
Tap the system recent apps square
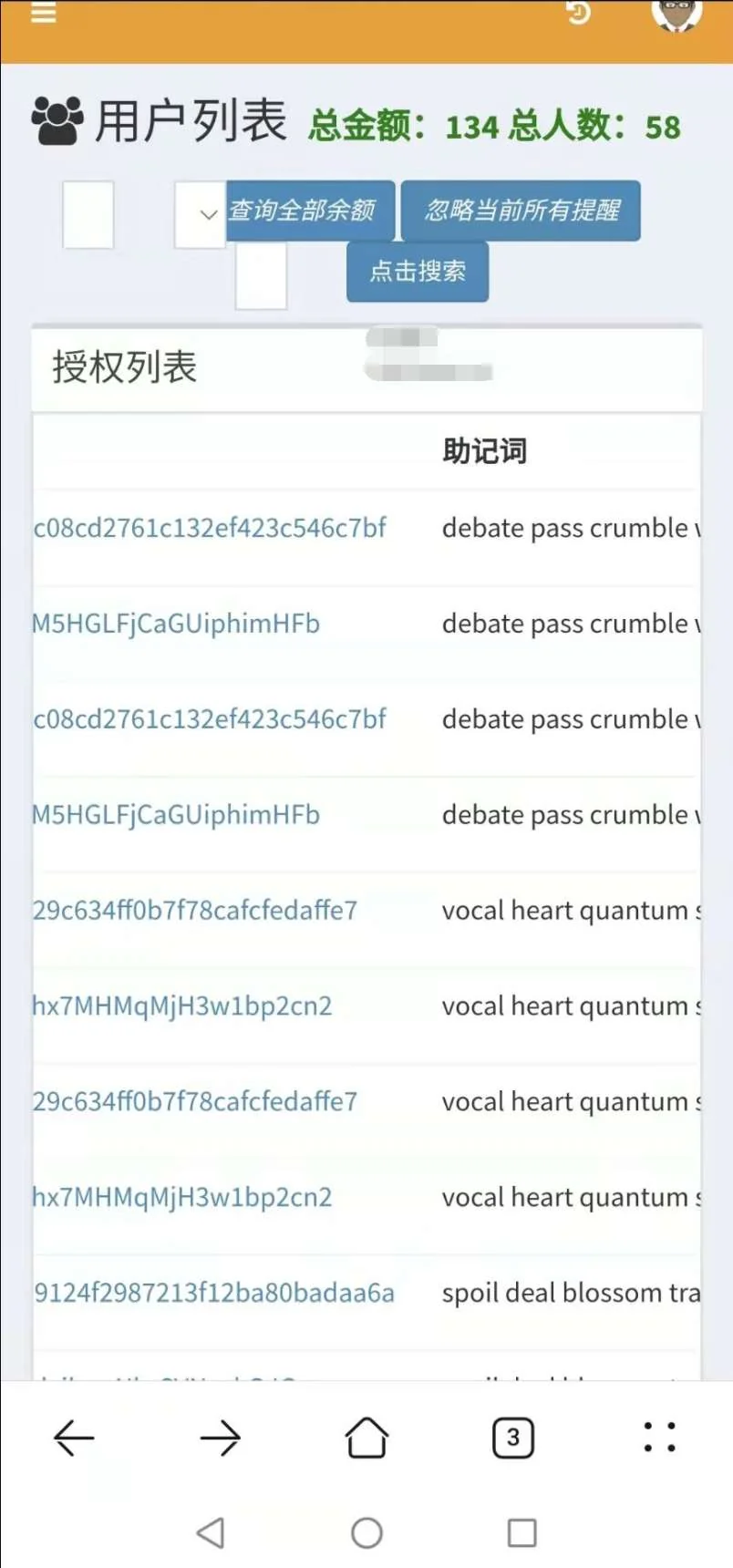coord(521,1532)
